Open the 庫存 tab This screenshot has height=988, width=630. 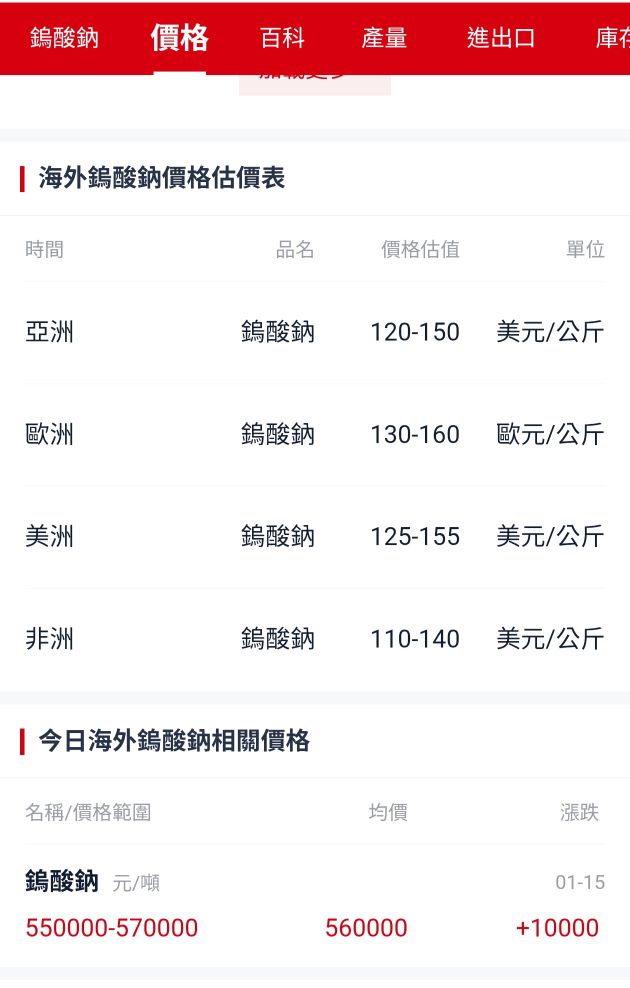click(x=612, y=38)
